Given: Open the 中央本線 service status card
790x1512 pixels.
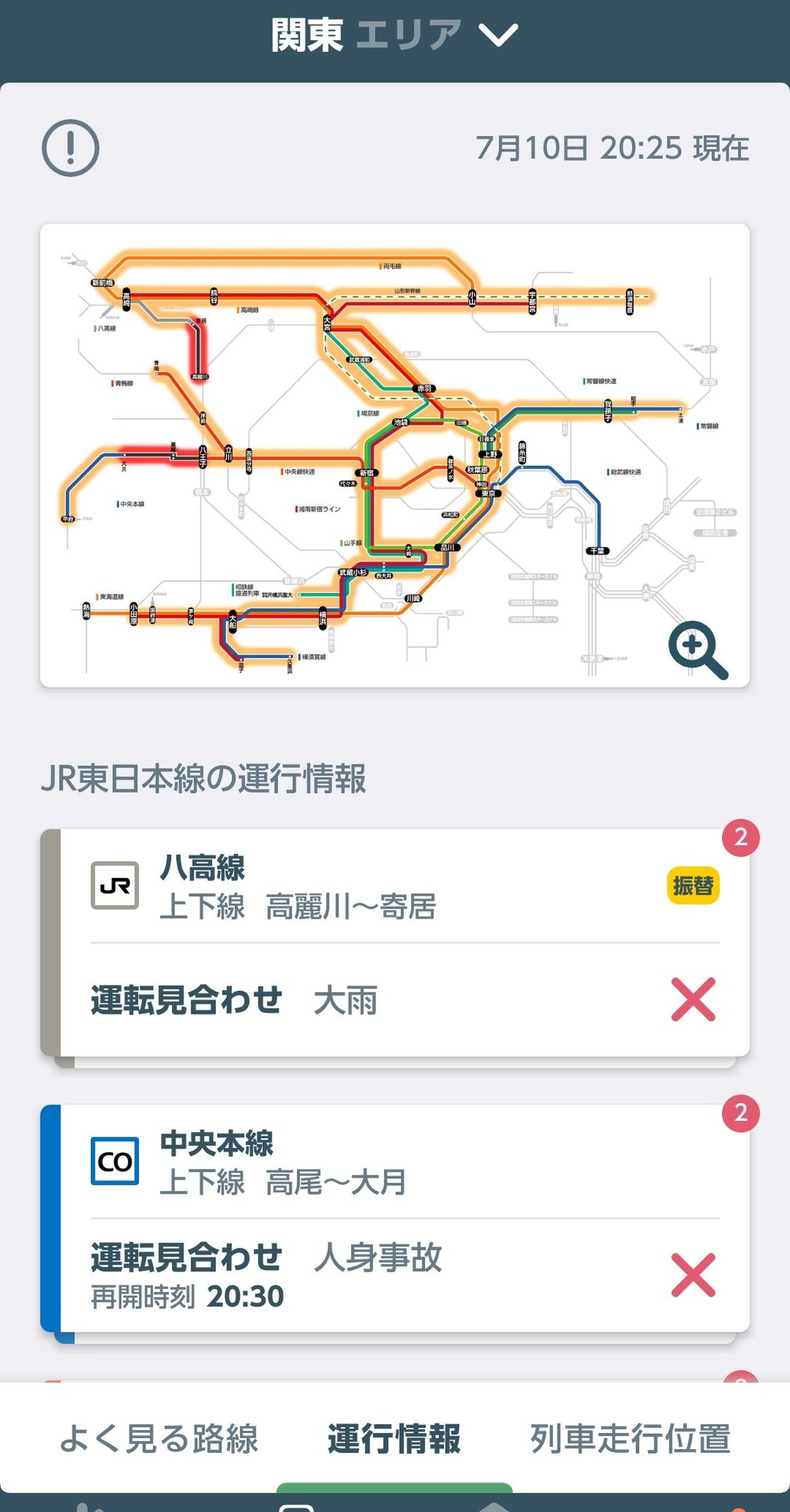Looking at the screenshot, I should 395,1218.
